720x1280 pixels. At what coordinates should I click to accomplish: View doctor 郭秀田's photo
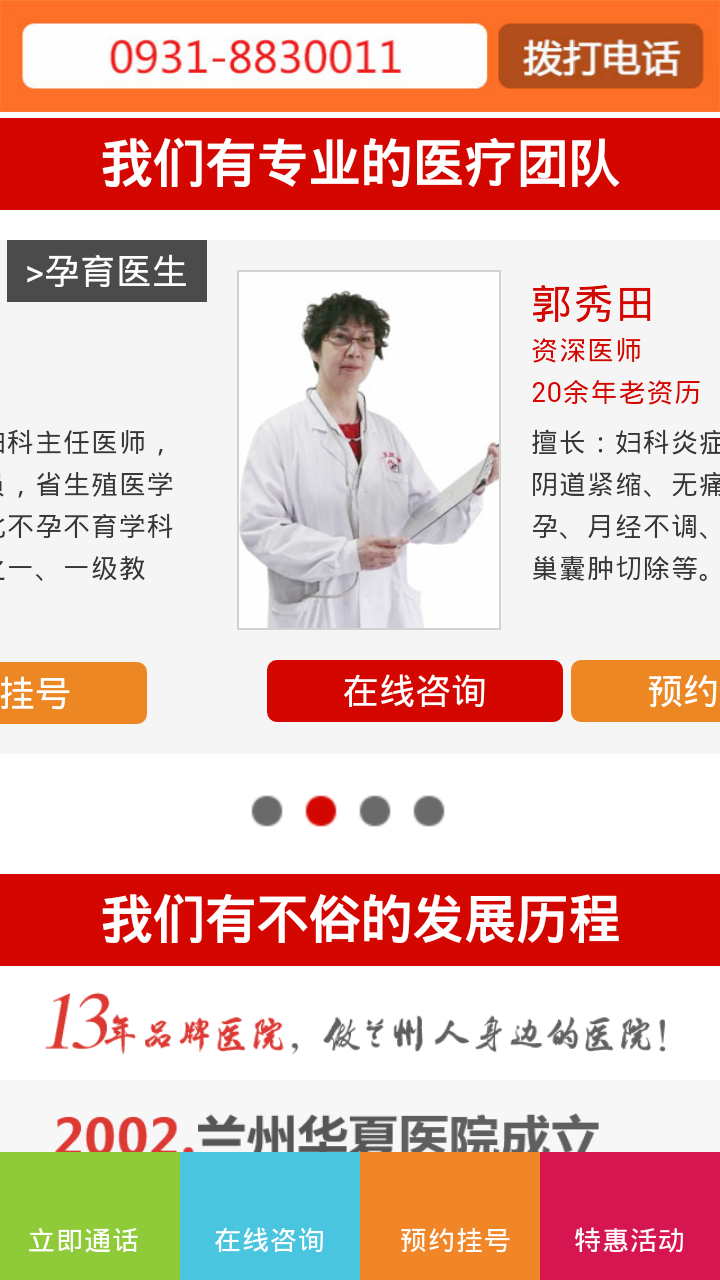(x=369, y=450)
